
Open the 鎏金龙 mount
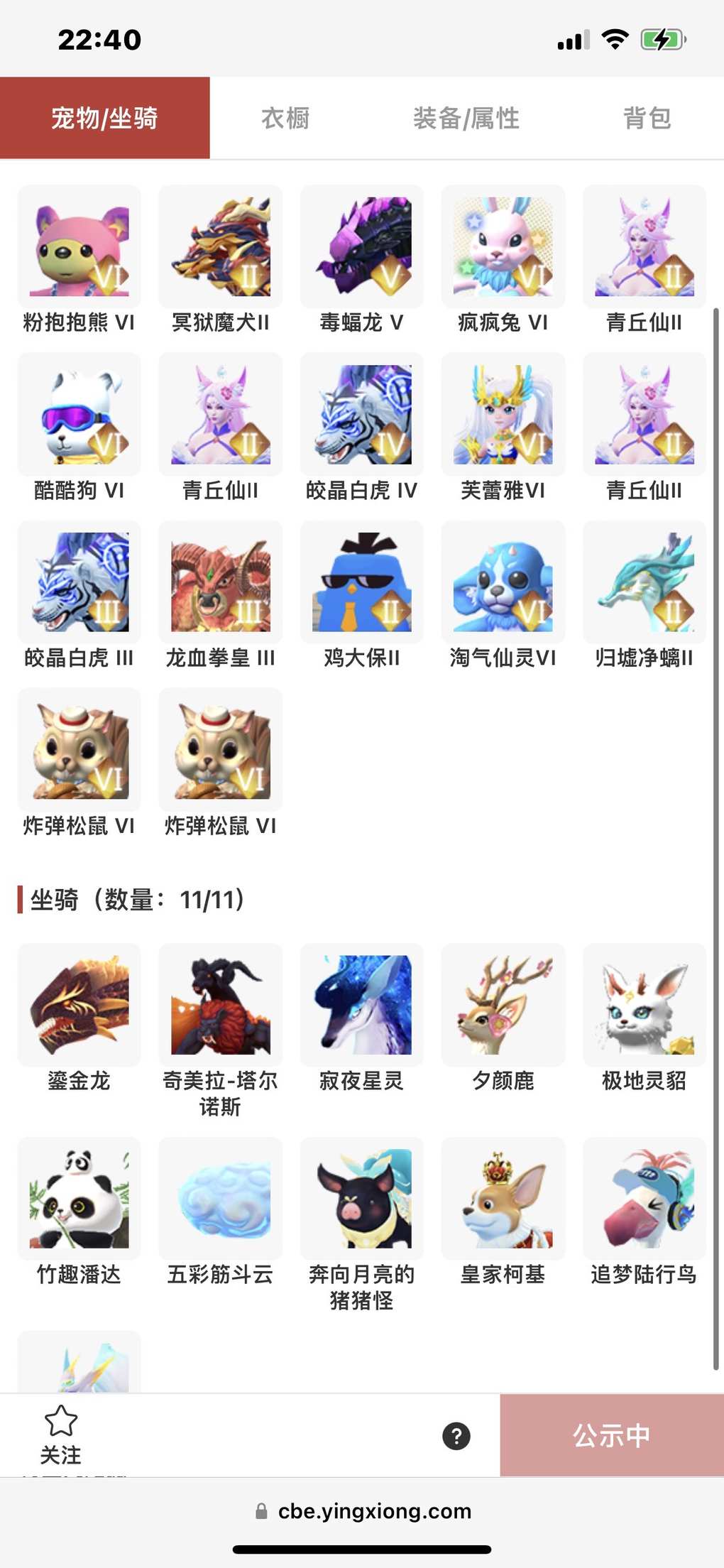pos(79,1005)
